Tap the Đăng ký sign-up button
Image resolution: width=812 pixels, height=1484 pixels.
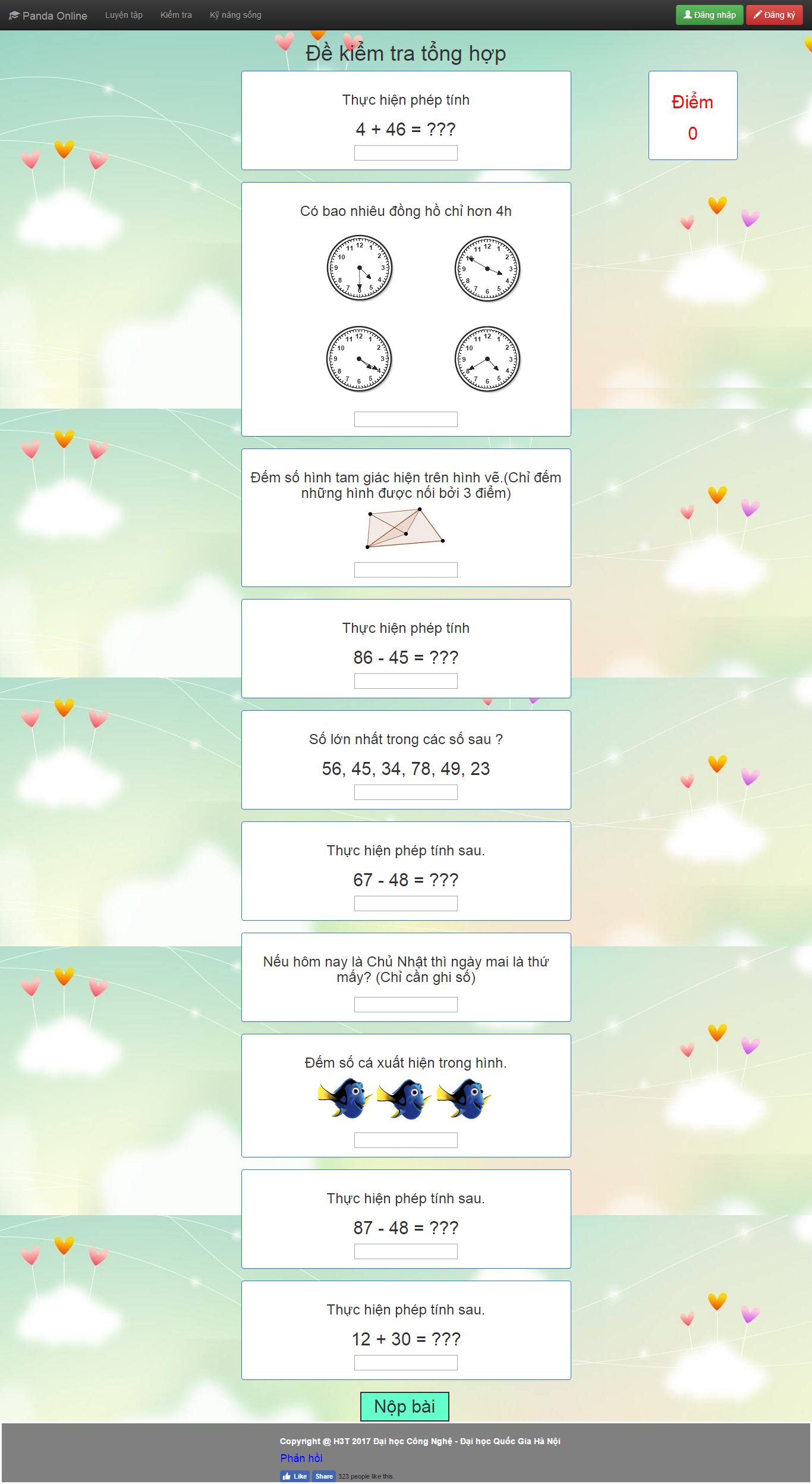774,15
